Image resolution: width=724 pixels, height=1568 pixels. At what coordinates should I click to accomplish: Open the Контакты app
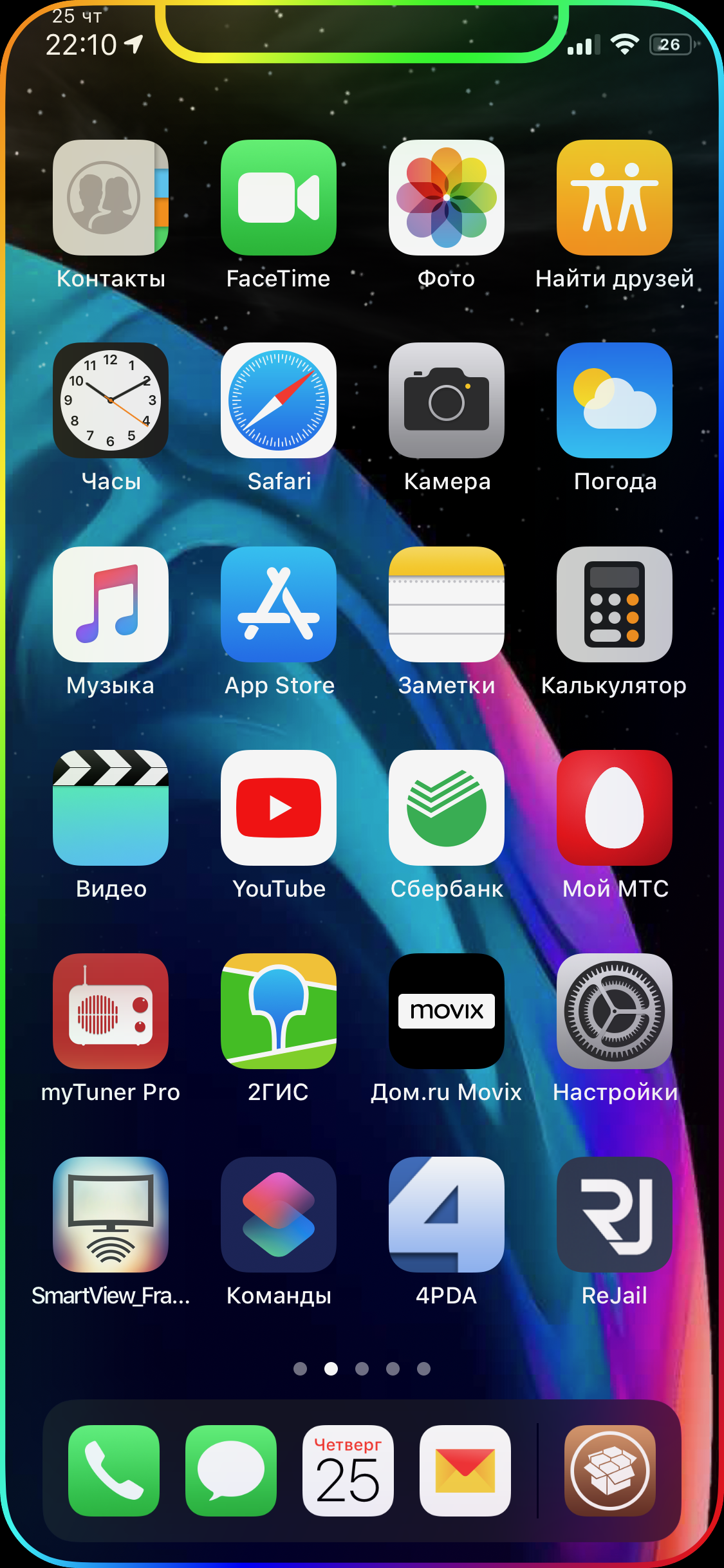(111, 198)
